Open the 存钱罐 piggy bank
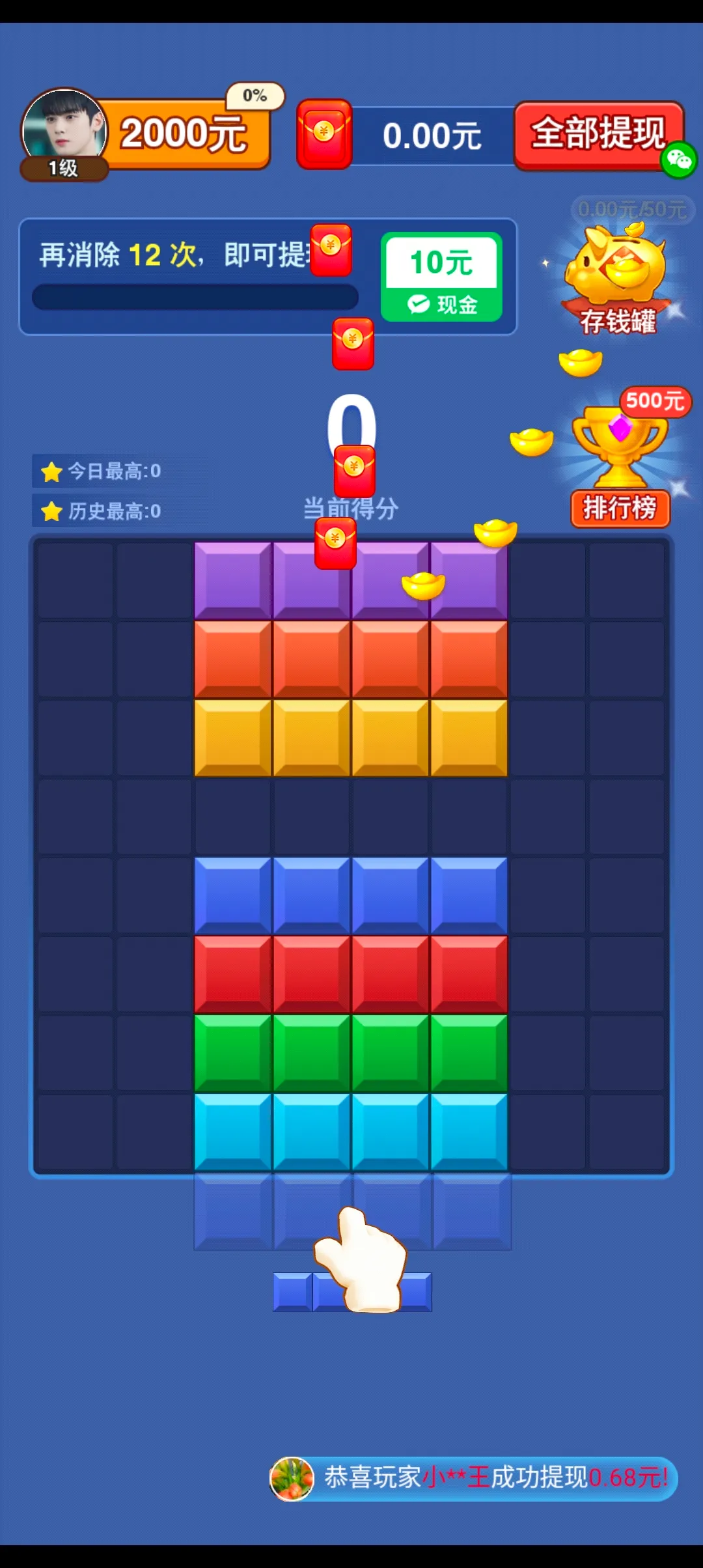The image size is (703, 1568). point(618,273)
